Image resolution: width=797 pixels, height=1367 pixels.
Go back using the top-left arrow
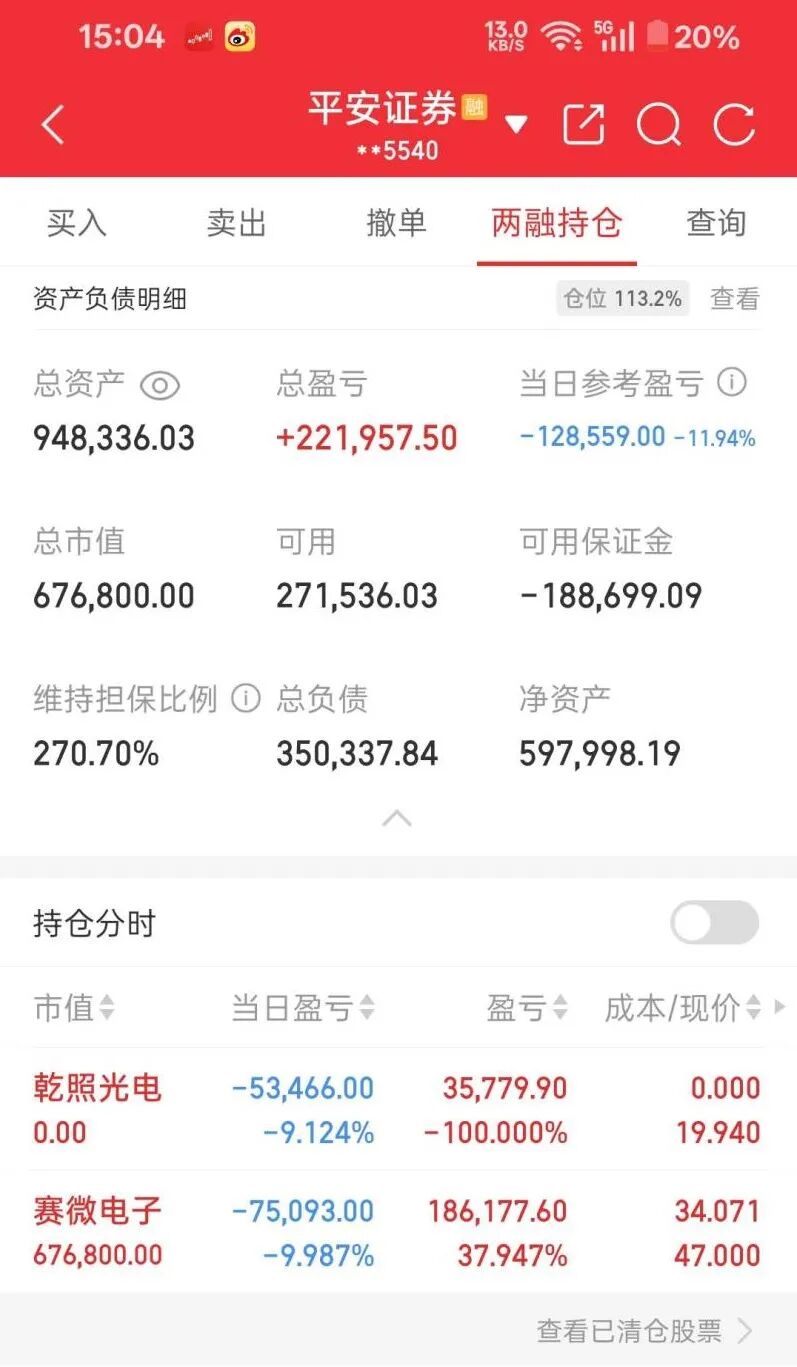tap(53, 126)
